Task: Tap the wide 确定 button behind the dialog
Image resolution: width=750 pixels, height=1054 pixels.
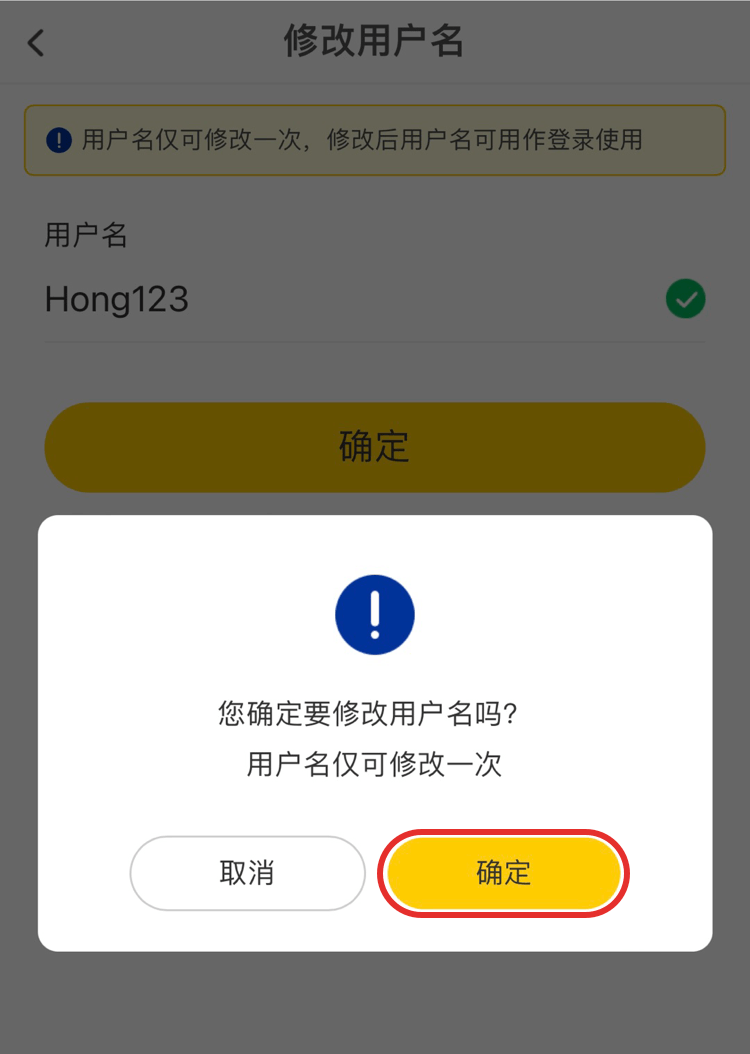Action: click(375, 447)
